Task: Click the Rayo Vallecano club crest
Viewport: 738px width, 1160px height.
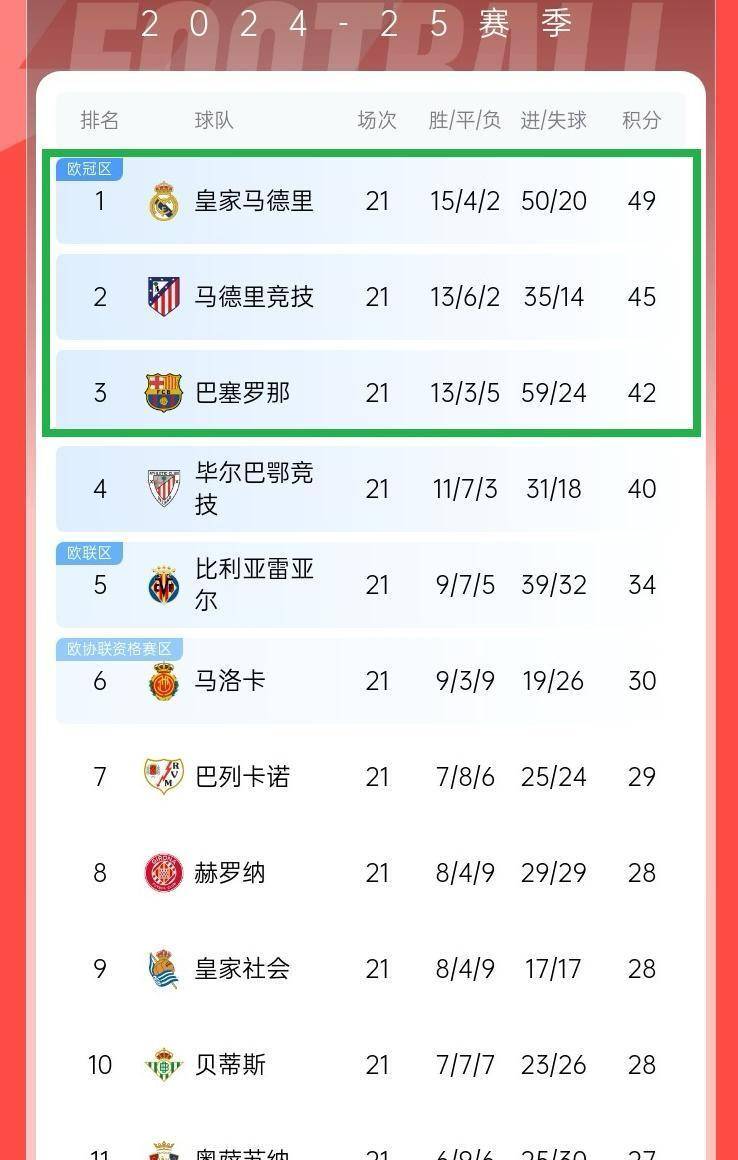Action: (163, 776)
